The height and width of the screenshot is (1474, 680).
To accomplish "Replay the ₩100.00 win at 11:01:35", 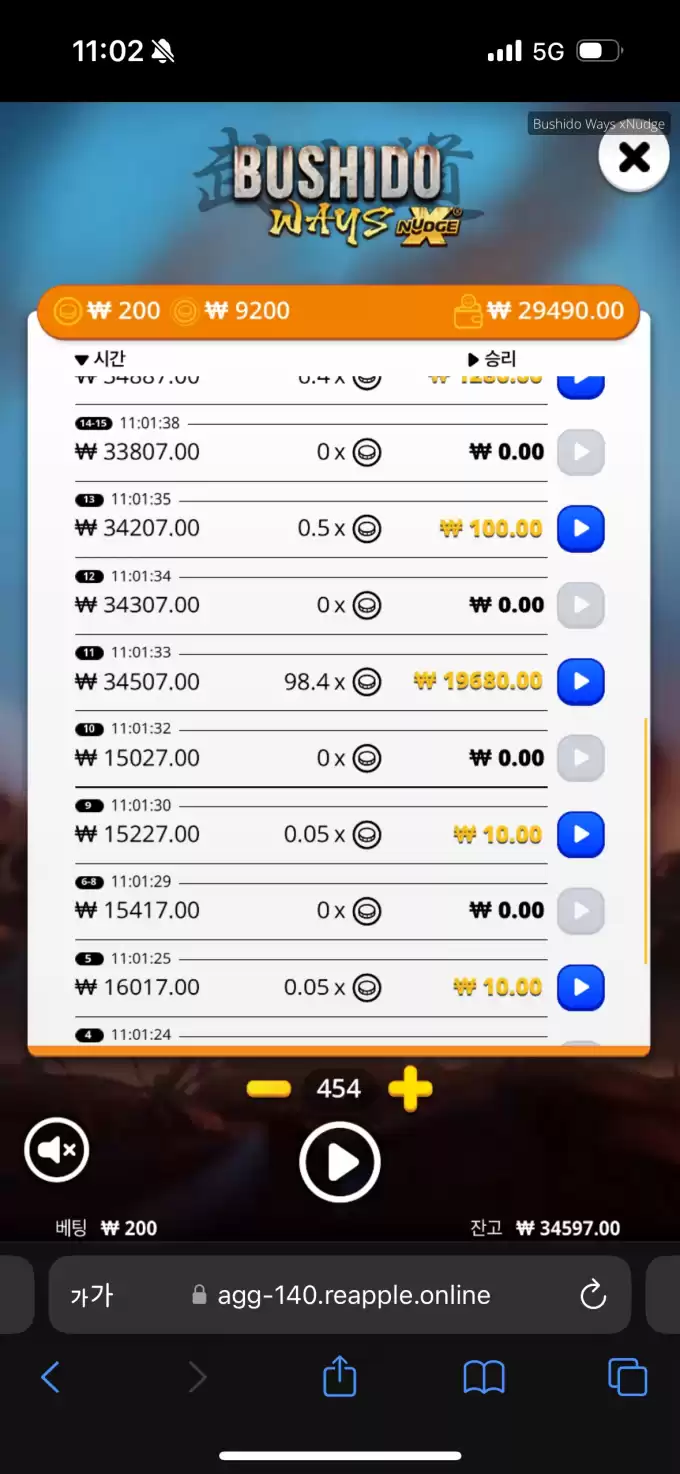I will pos(580,529).
